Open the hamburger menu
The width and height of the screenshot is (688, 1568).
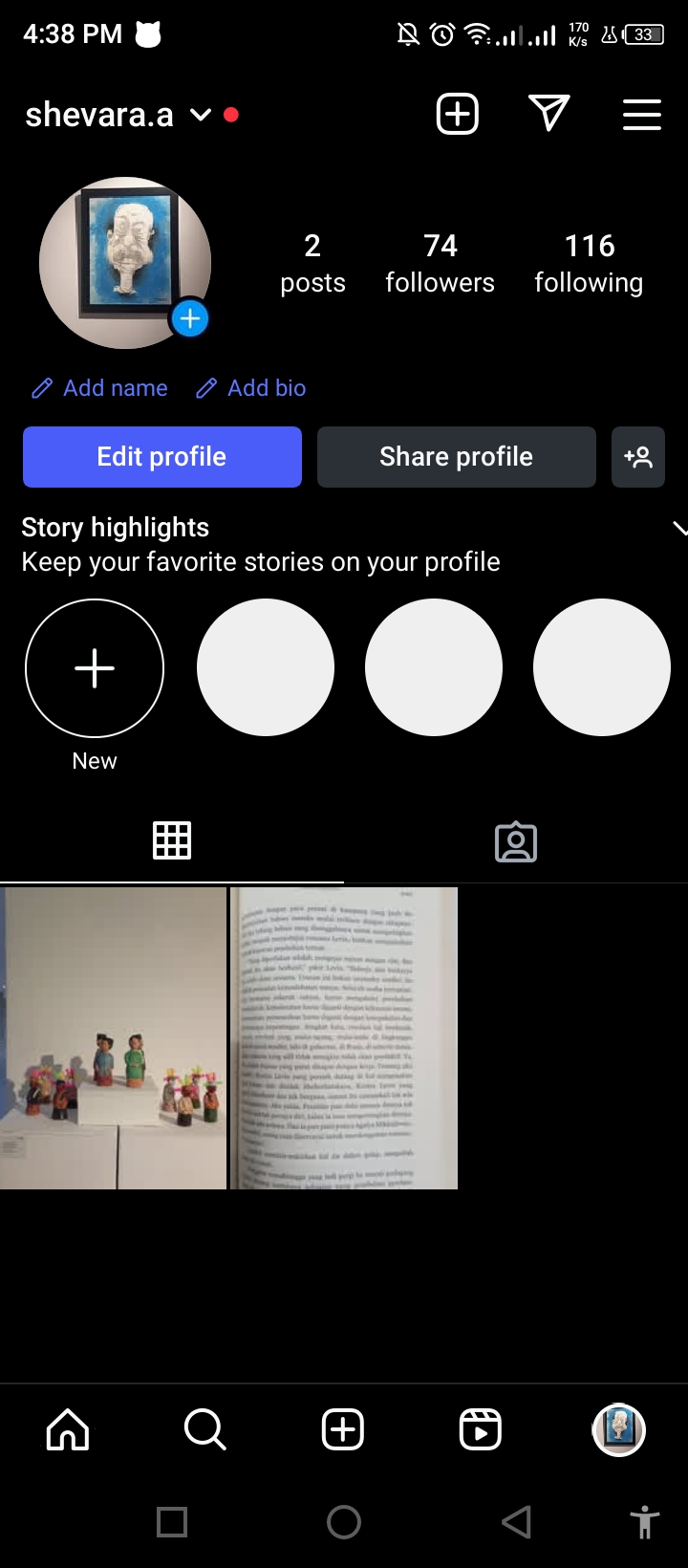click(x=642, y=115)
